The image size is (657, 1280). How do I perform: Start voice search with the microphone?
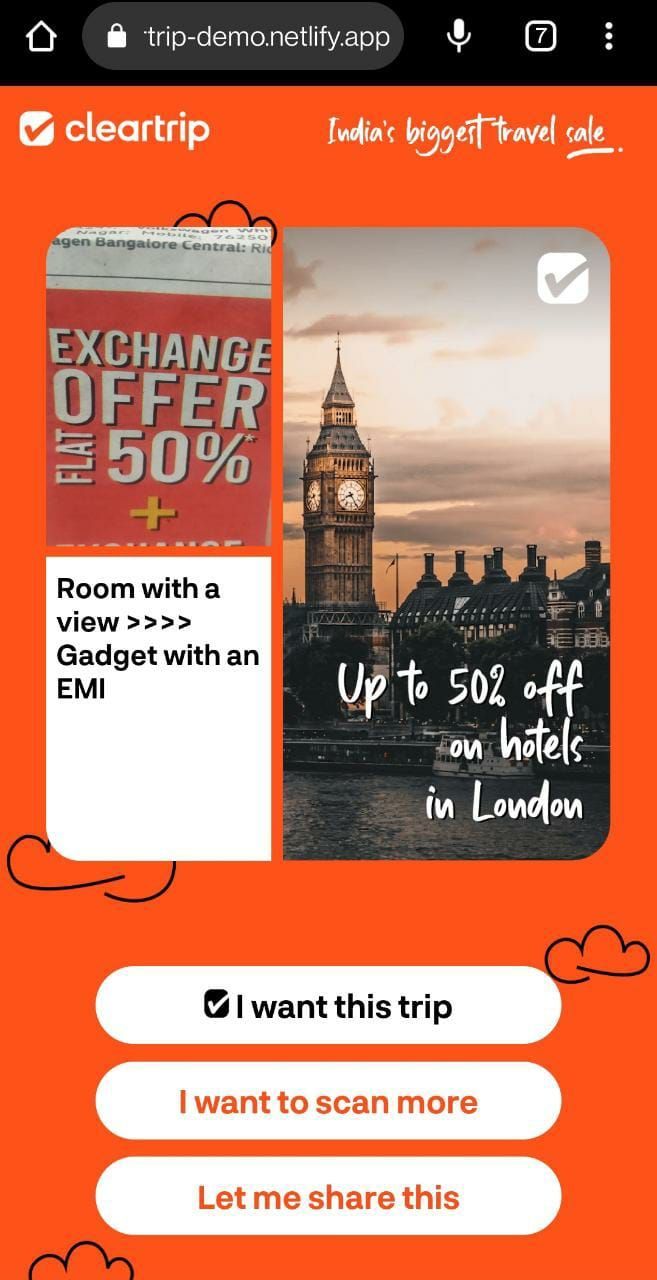[x=459, y=37]
